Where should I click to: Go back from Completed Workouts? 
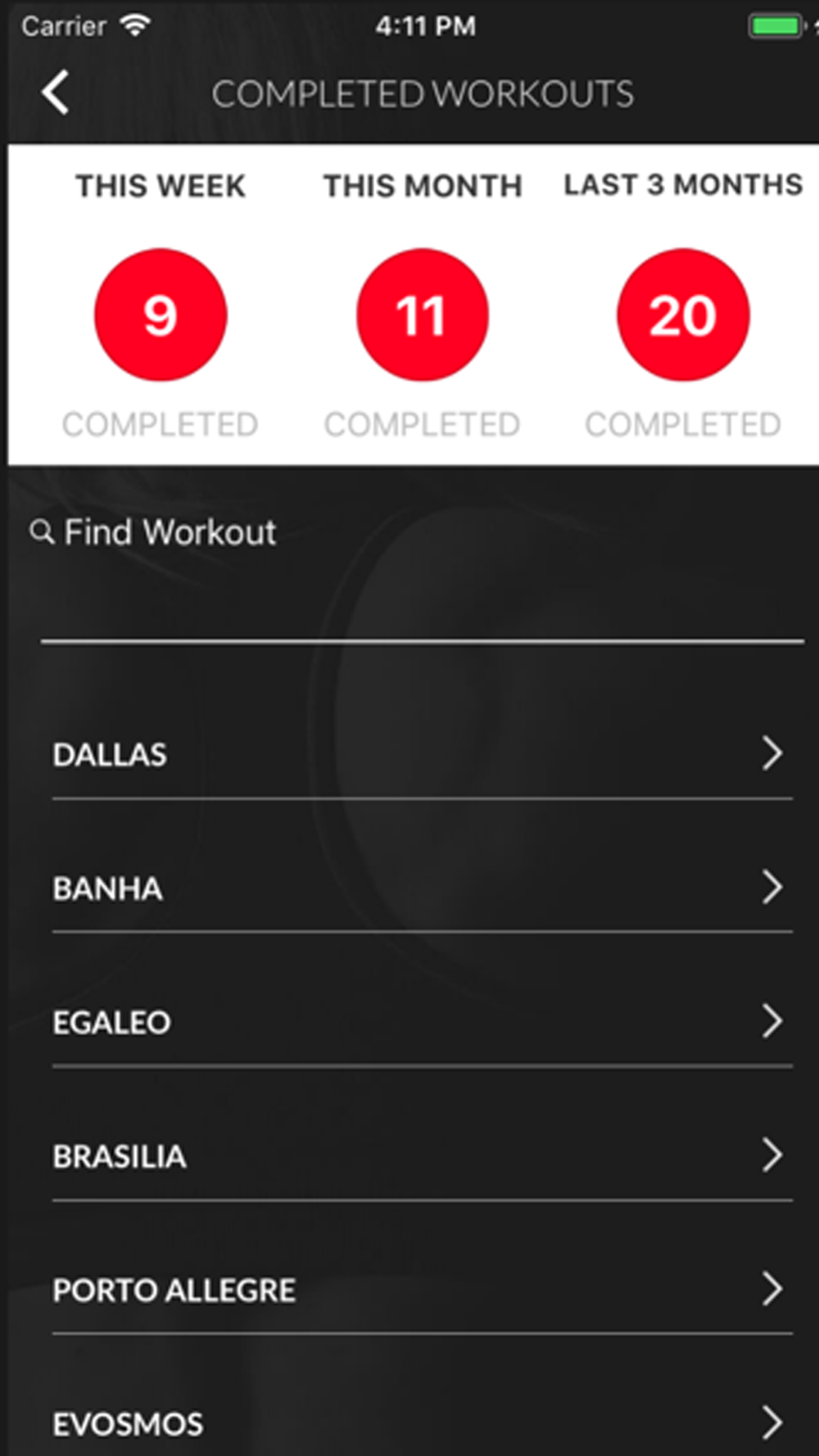coord(56,93)
